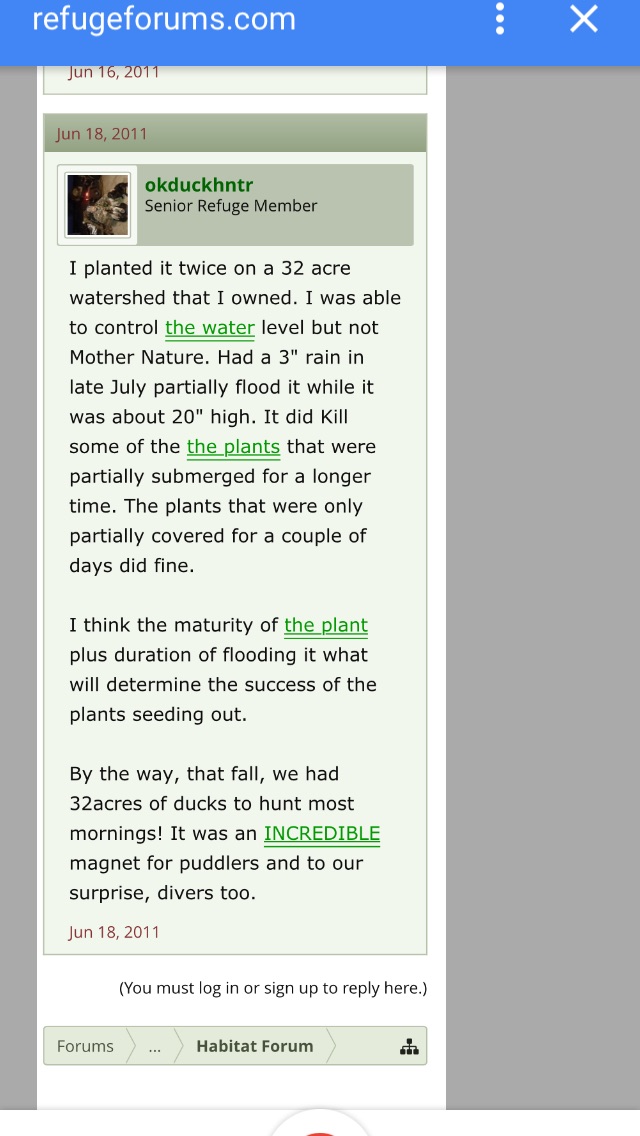Follow the 'the water' link

tap(209, 328)
